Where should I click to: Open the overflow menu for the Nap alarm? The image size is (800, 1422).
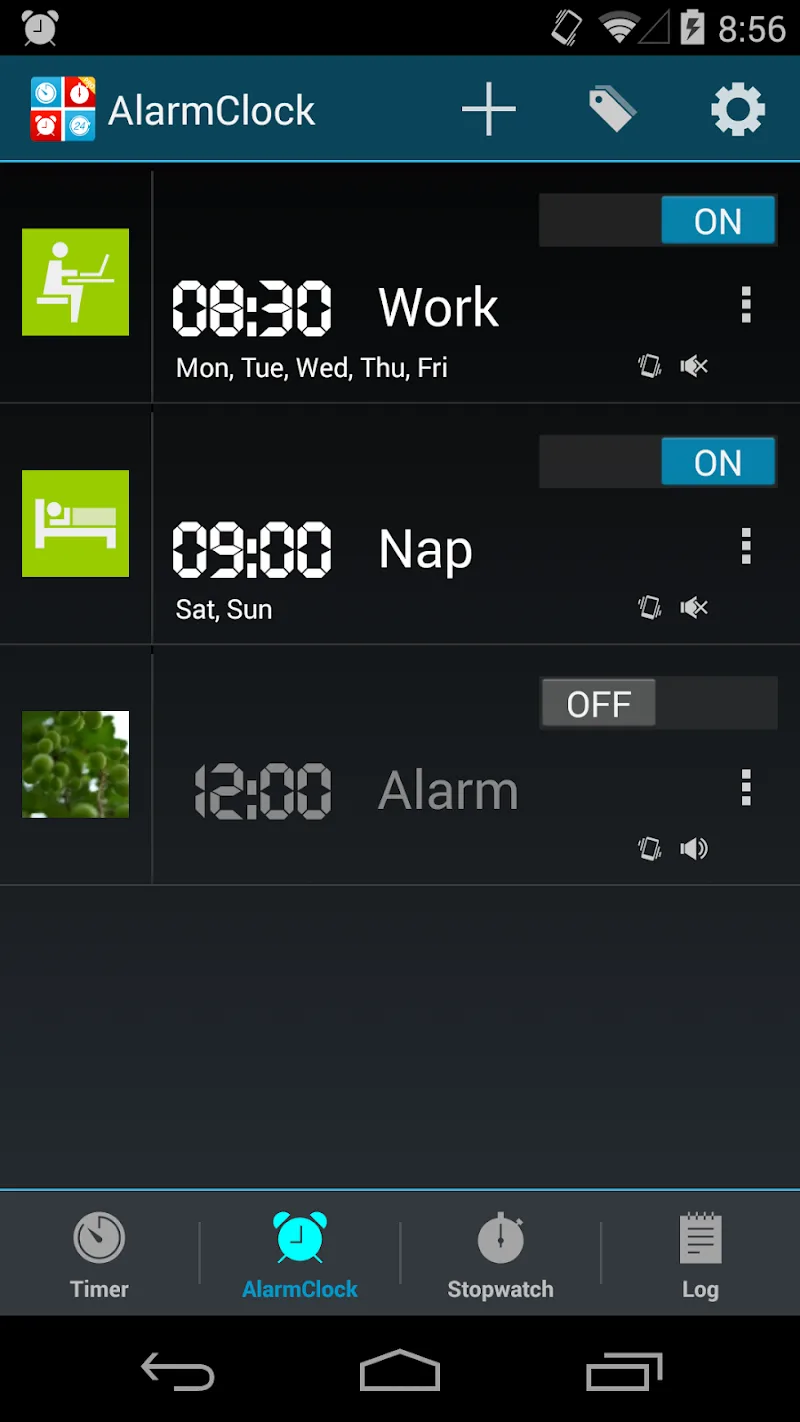pyautogui.click(x=745, y=547)
